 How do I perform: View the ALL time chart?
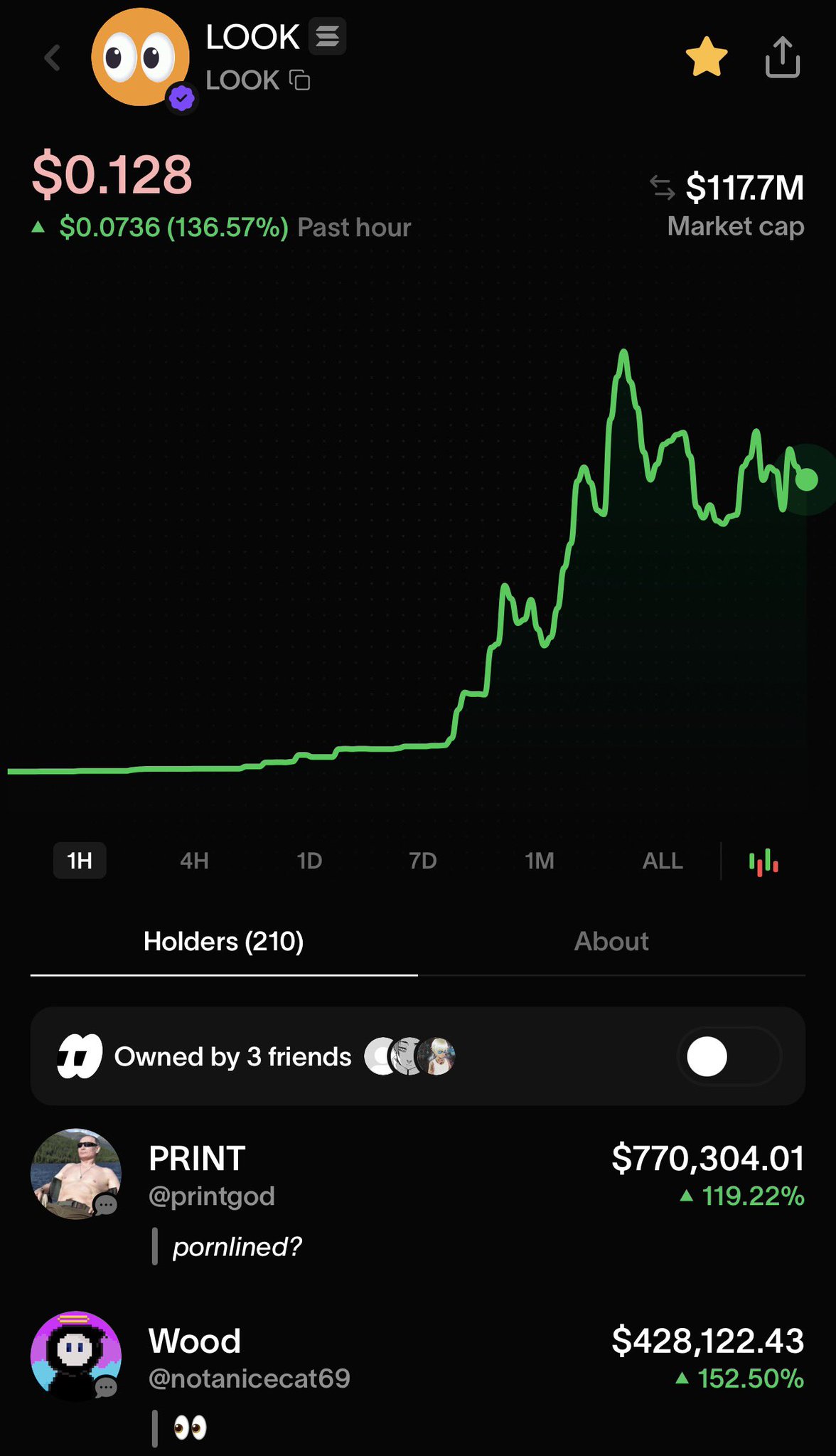point(662,861)
